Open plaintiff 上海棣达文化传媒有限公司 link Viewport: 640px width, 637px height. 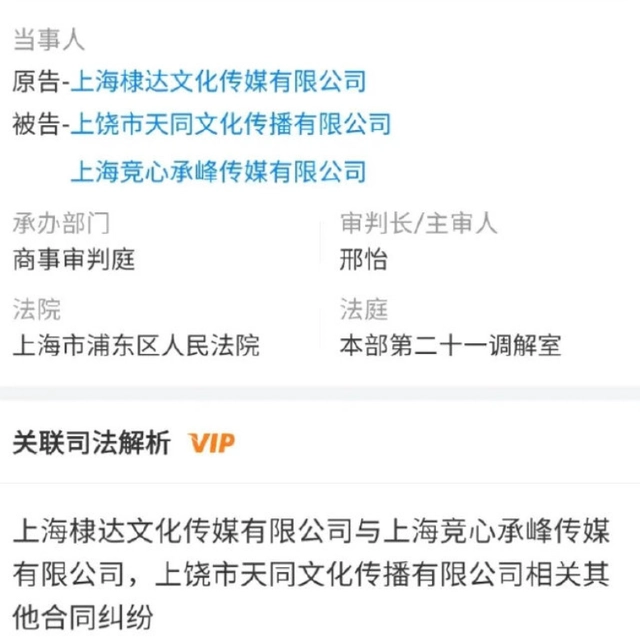pos(218,81)
